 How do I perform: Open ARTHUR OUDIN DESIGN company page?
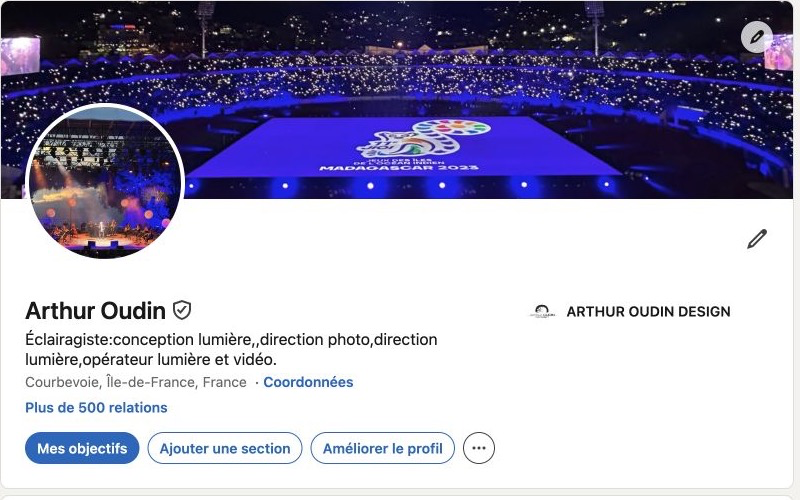630,311
